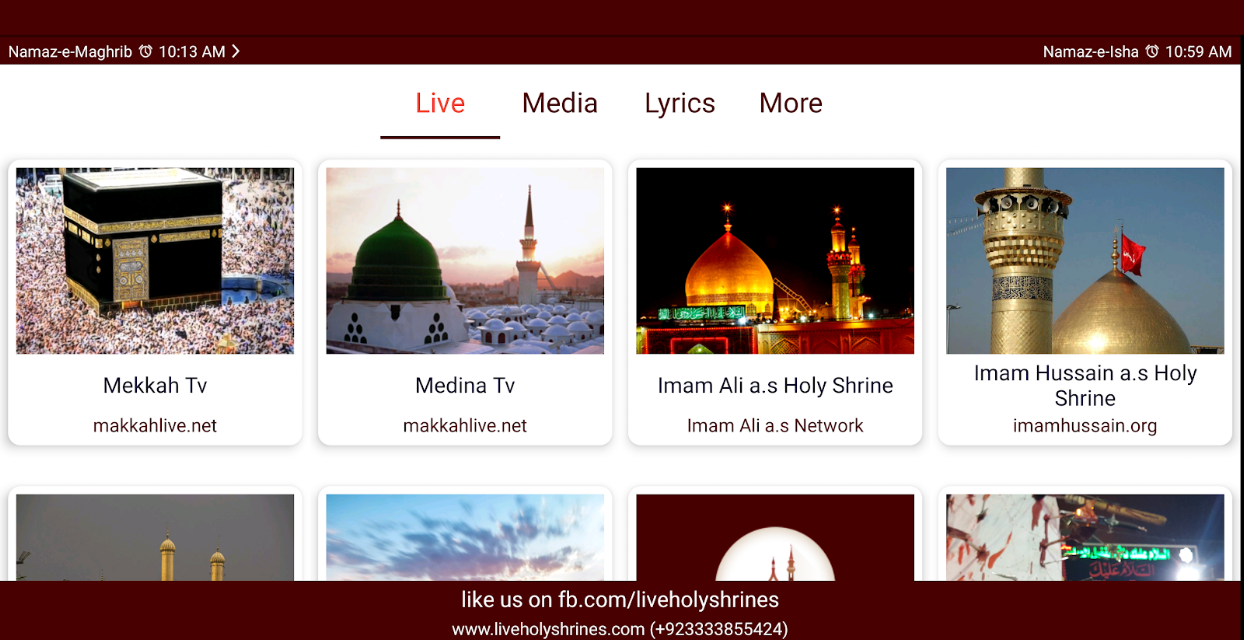Open the Lyrics tab
Screen dimensions: 1244x640
[680, 103]
